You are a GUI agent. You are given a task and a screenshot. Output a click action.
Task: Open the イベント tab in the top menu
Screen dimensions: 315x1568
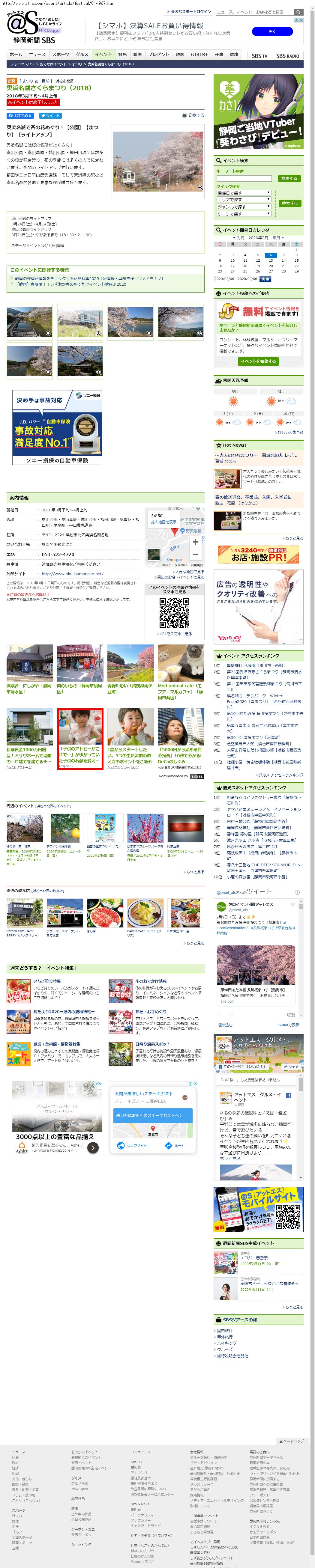103,54
